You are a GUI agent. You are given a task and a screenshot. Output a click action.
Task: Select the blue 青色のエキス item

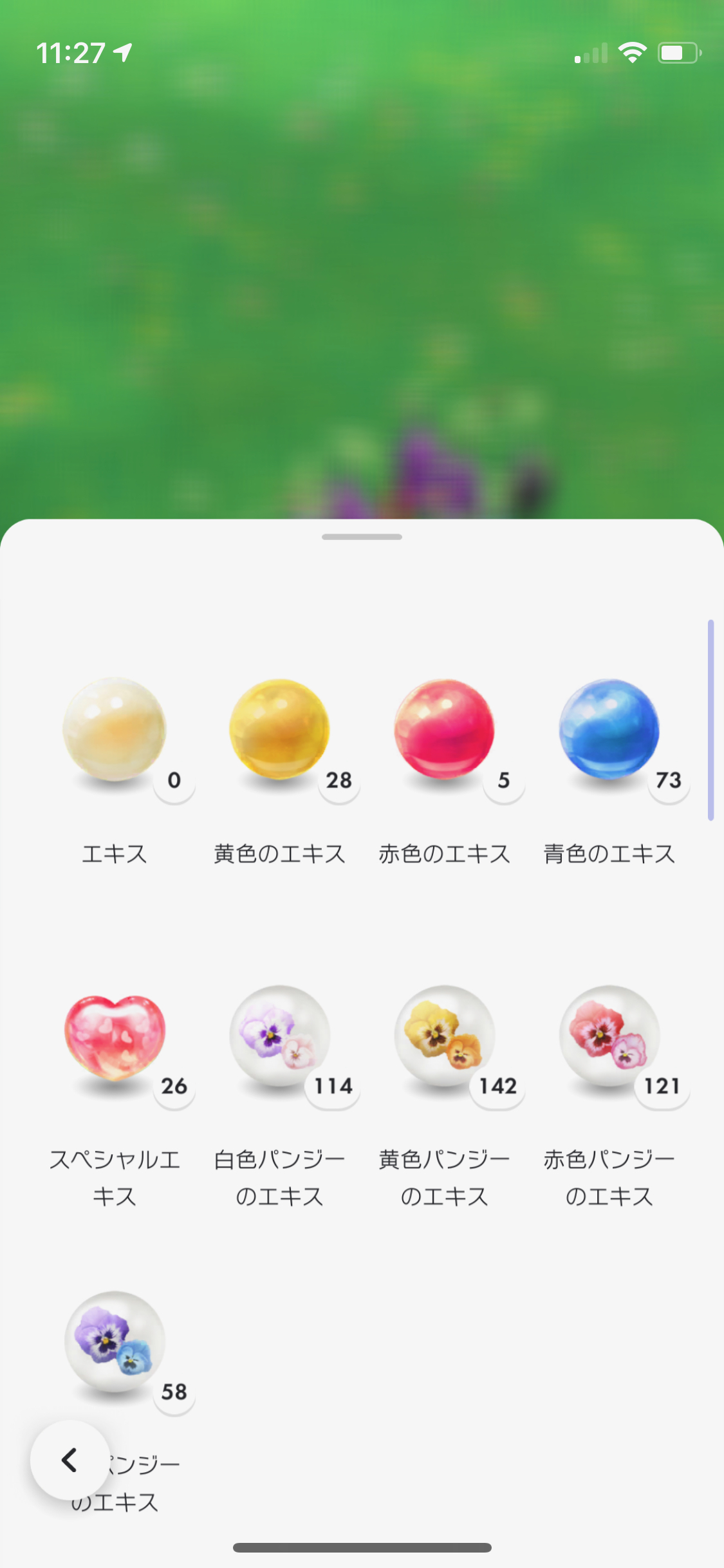(x=609, y=730)
